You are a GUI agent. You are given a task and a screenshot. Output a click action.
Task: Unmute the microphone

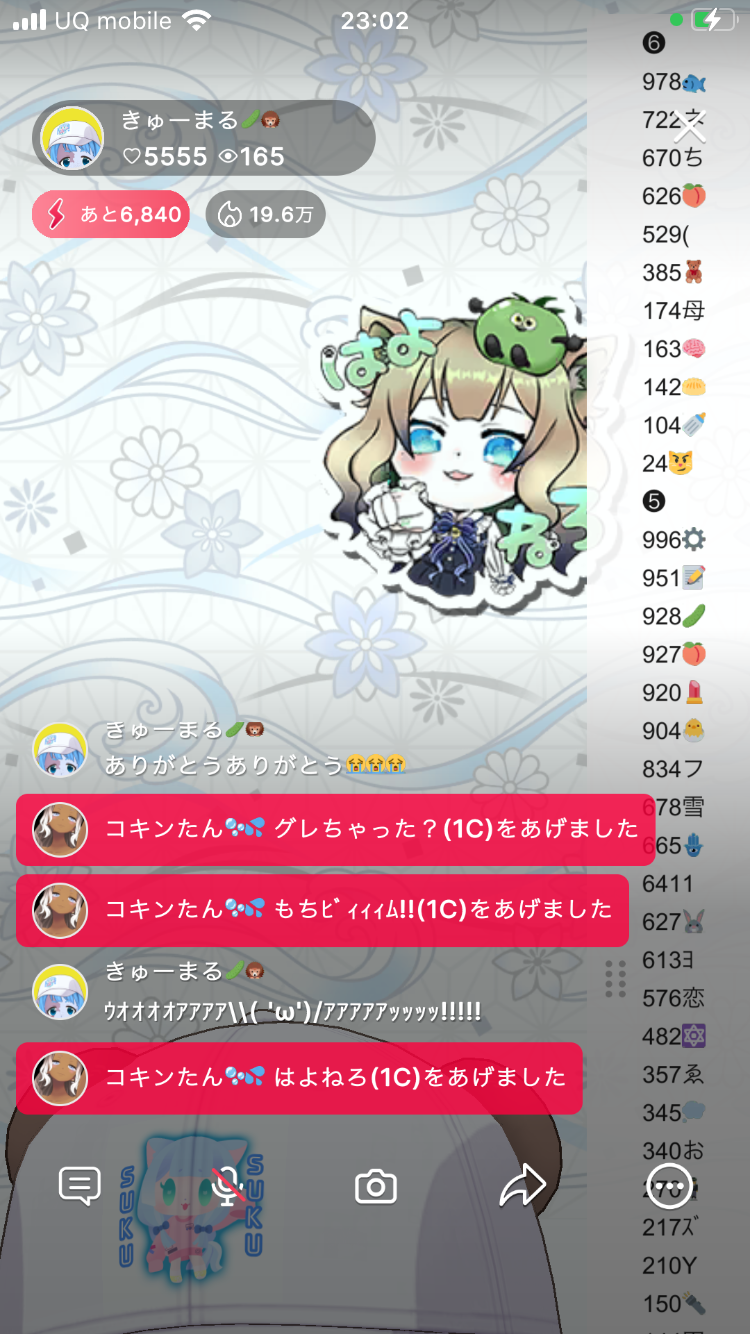pos(229,1186)
